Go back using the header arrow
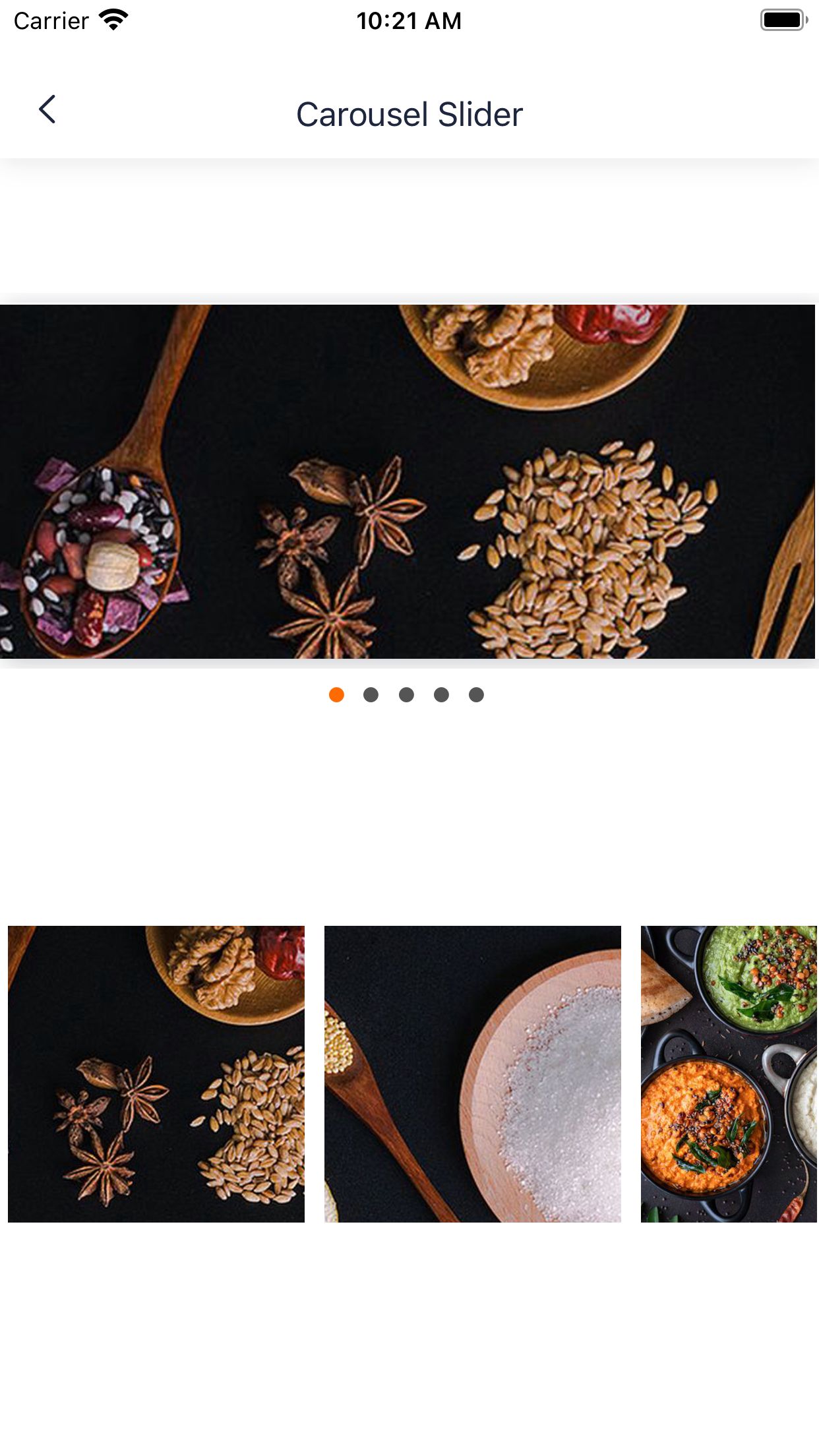This screenshot has width=819, height=1456. 47,109
